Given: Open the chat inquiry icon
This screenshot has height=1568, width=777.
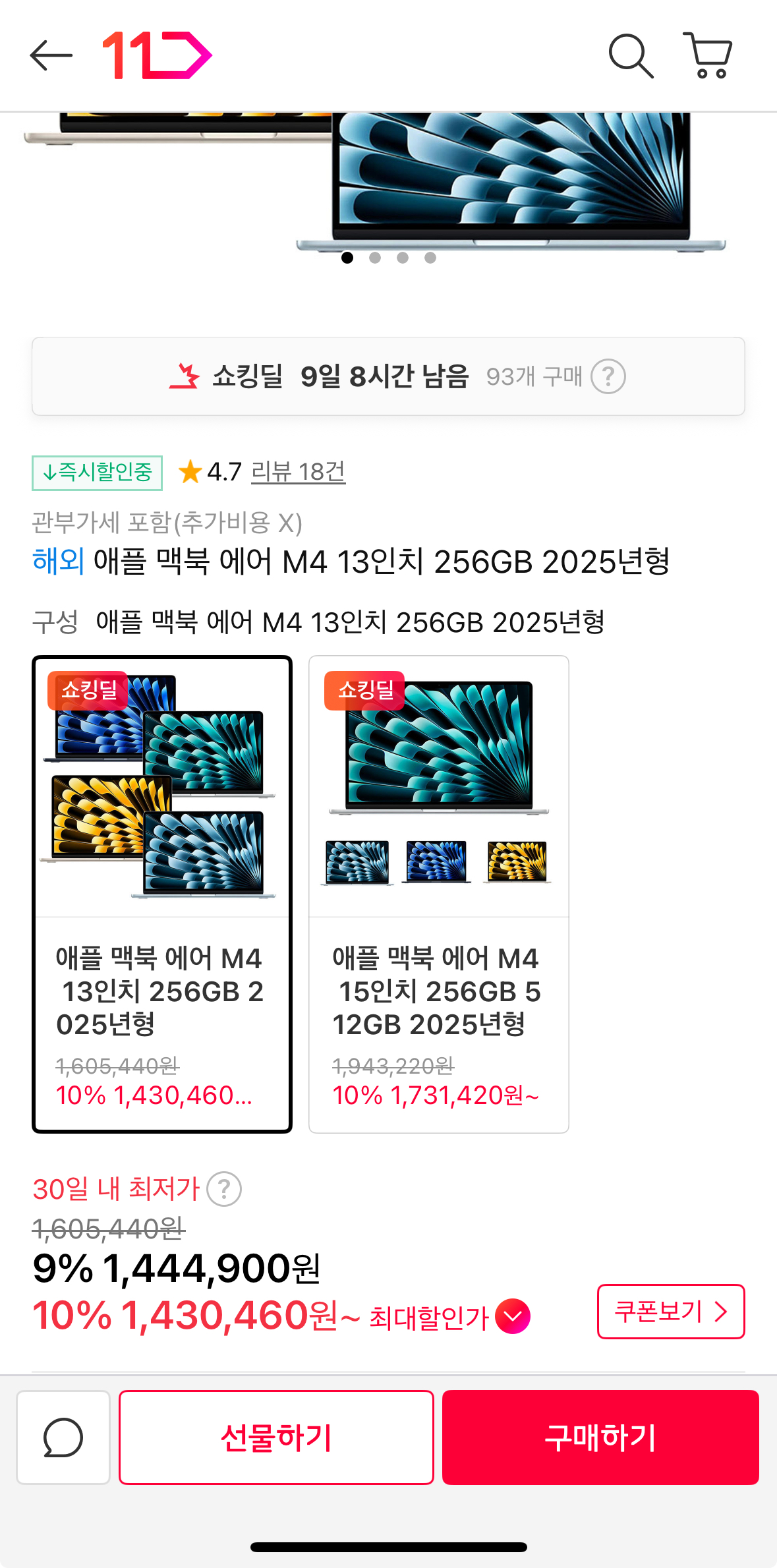Looking at the screenshot, I should [63, 1437].
